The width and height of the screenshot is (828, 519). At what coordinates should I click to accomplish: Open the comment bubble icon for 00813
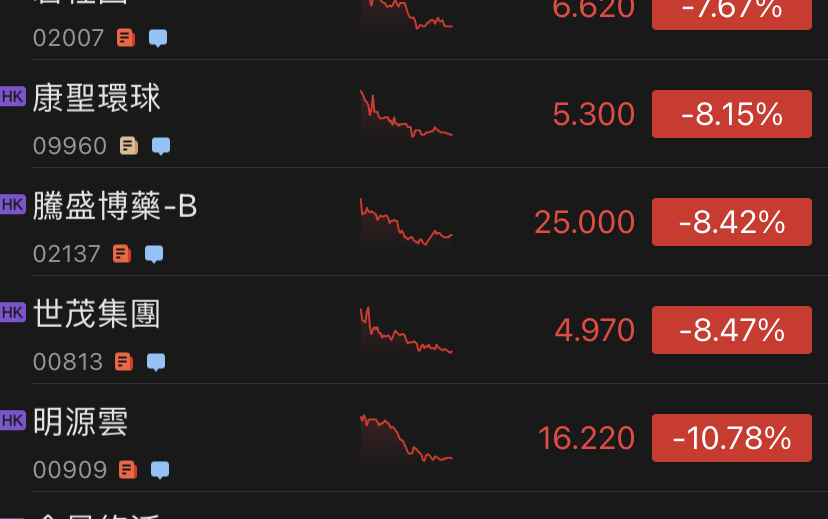pyautogui.click(x=156, y=361)
